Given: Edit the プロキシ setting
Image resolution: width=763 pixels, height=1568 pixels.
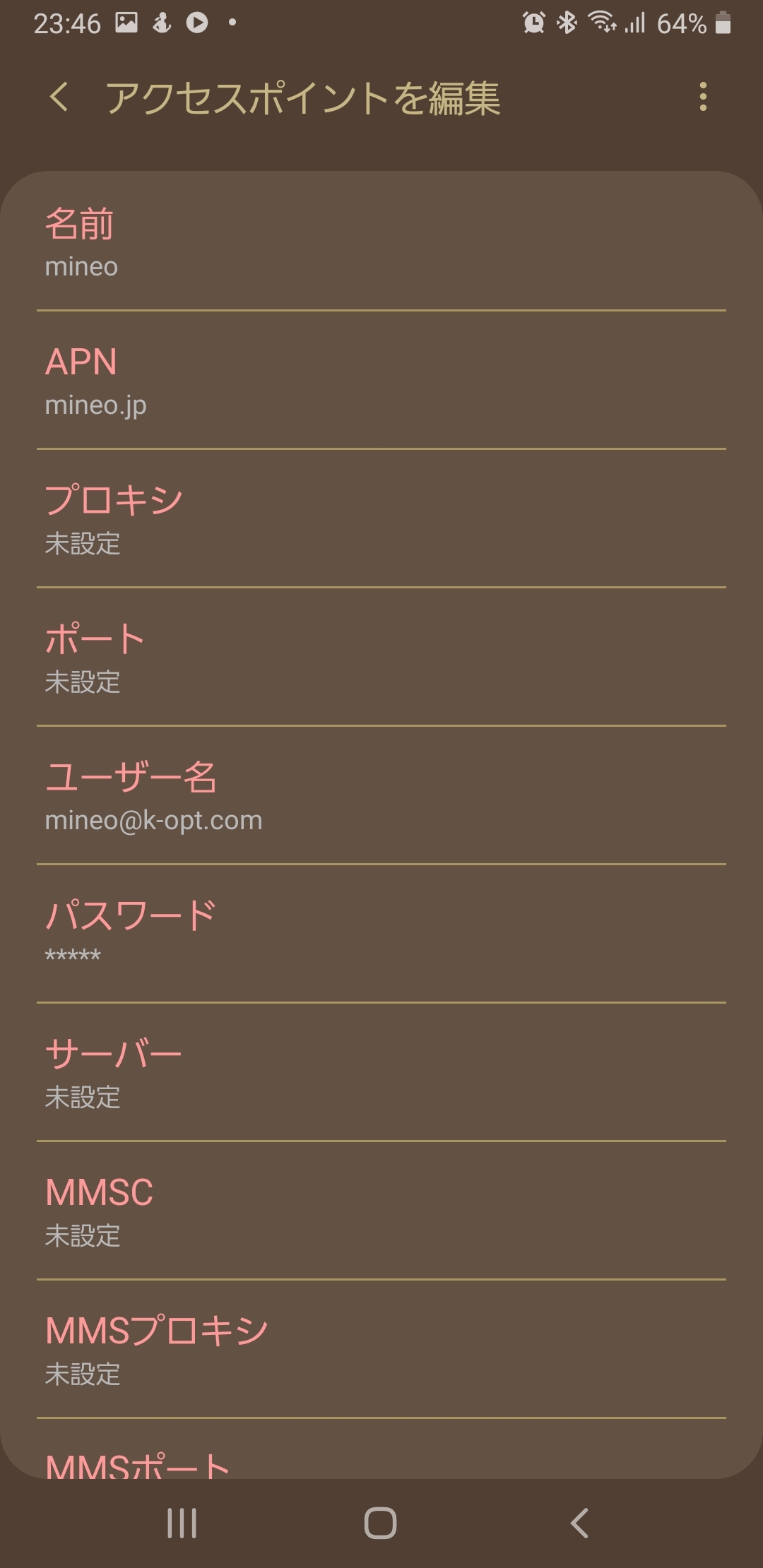Looking at the screenshot, I should [381, 518].
